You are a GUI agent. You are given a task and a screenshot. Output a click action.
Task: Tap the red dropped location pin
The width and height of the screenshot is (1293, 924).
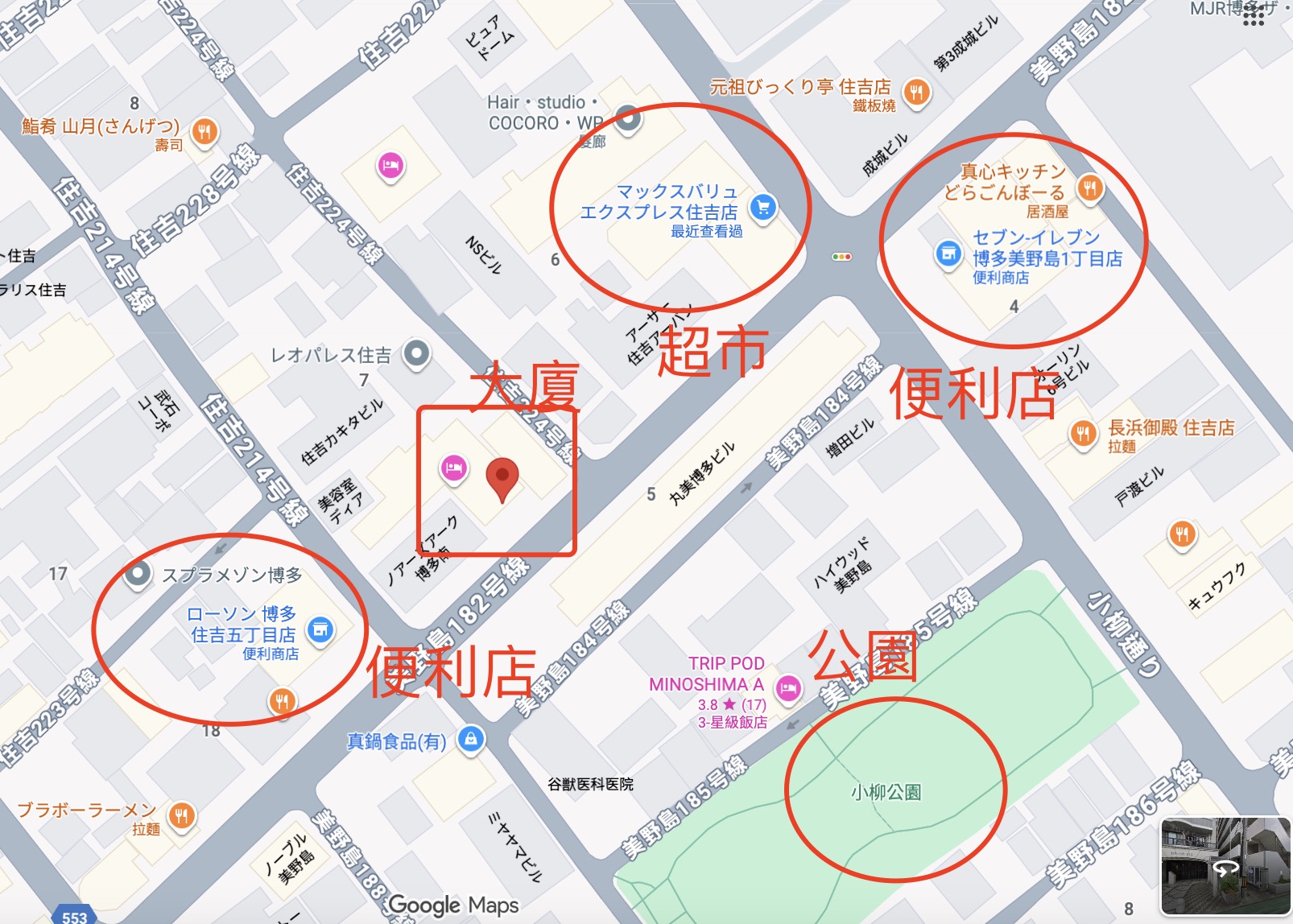coord(502,478)
